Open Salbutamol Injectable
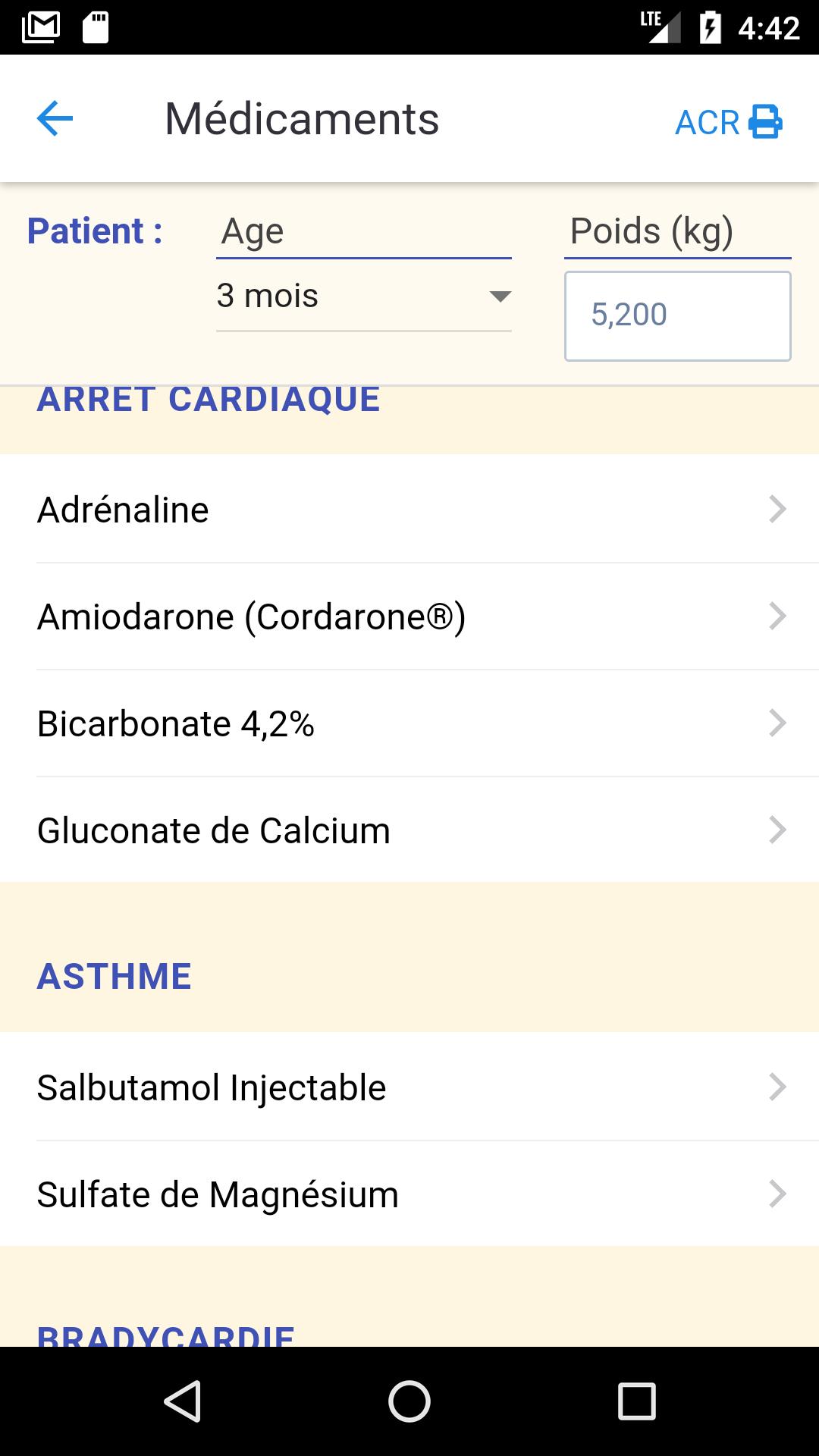Image resolution: width=819 pixels, height=1456 pixels. tap(409, 1087)
